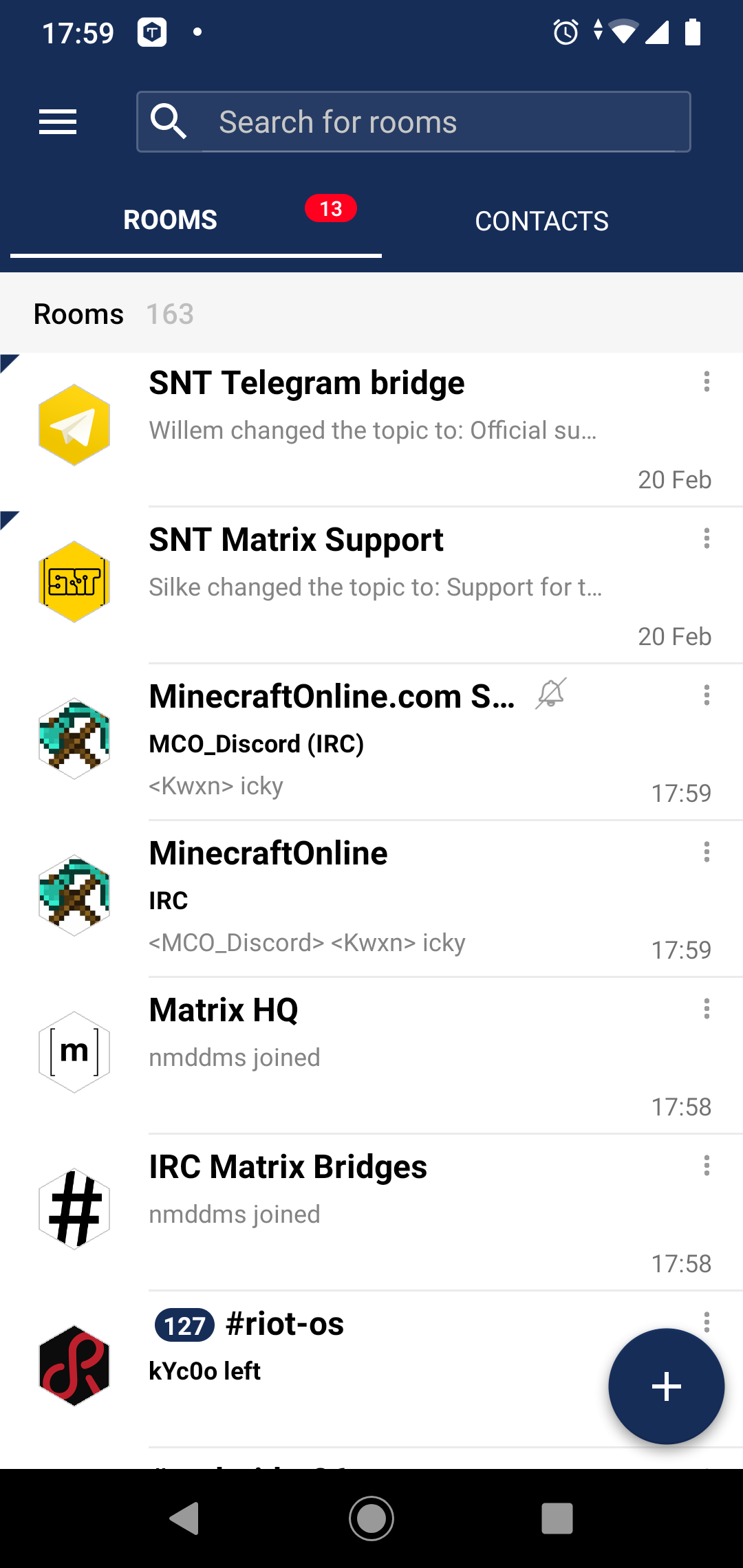
Task: Switch to the Contacts tab
Action: click(x=541, y=221)
